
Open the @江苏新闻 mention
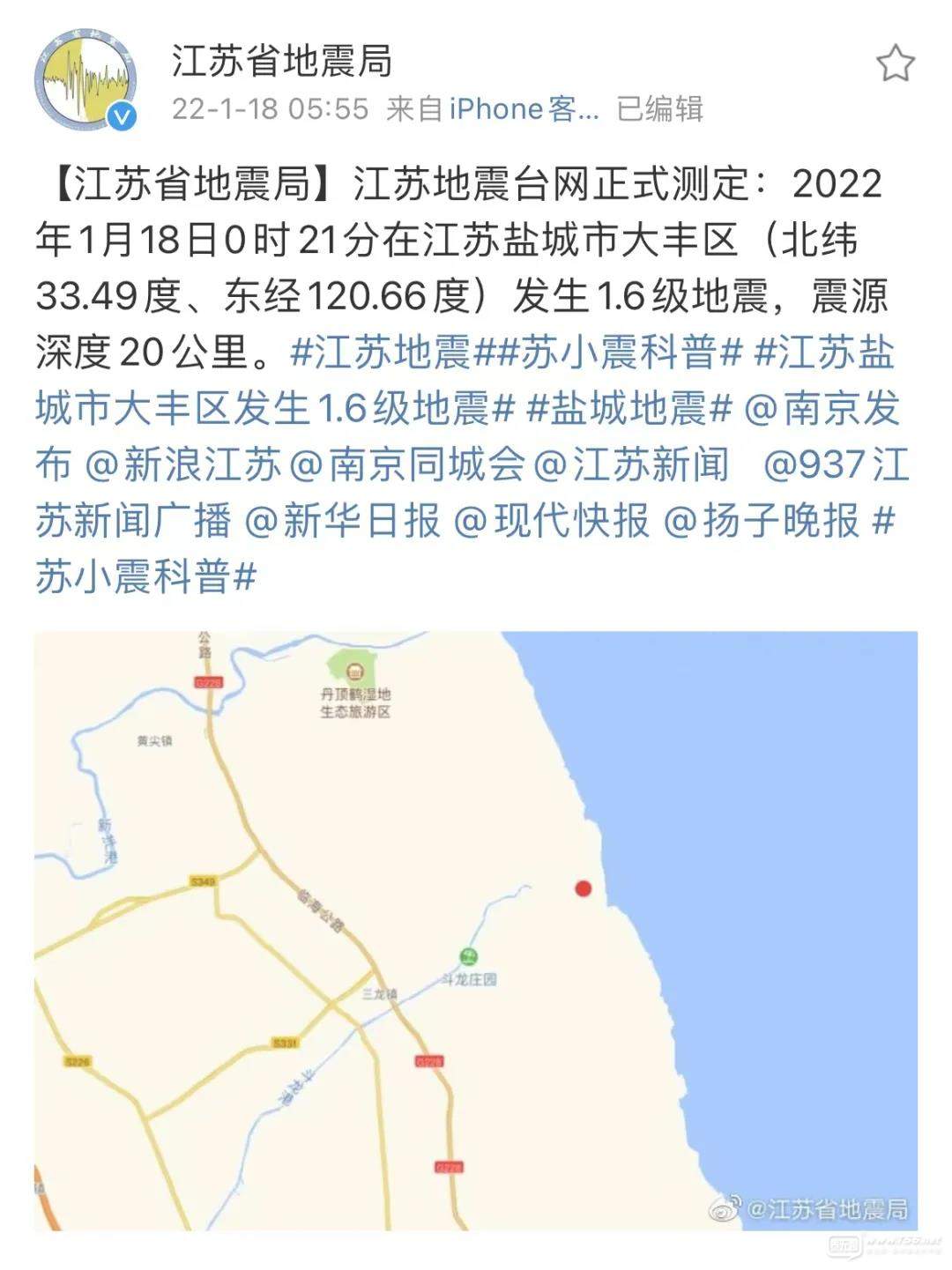632,464
